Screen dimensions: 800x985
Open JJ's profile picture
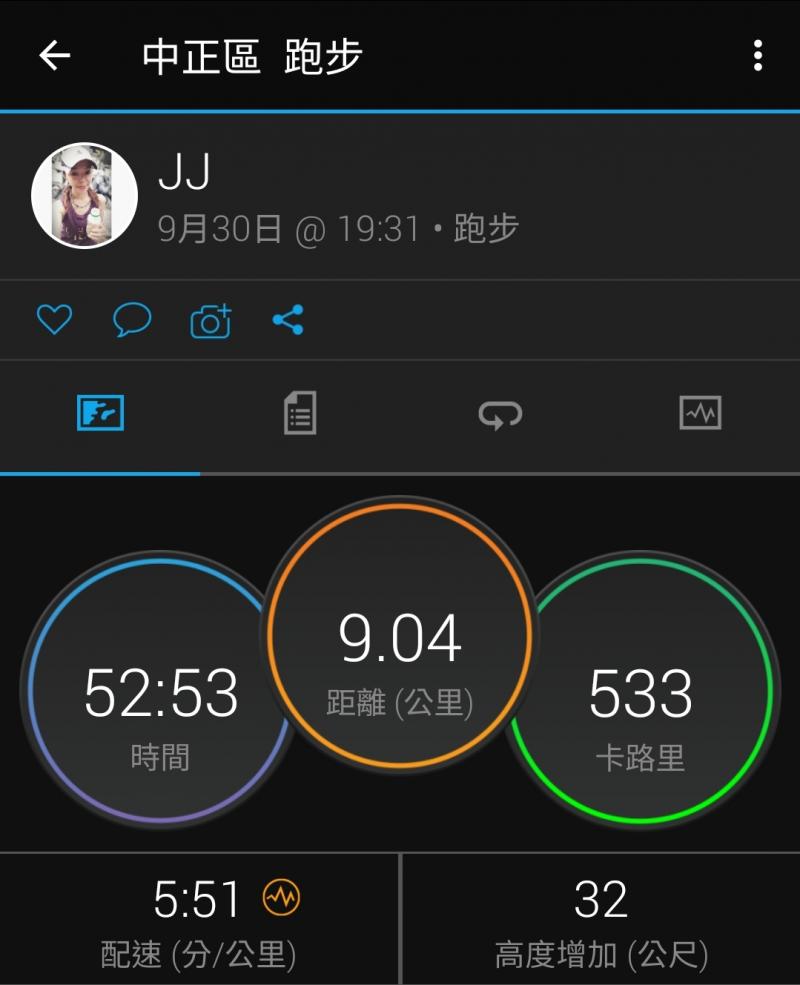point(84,195)
